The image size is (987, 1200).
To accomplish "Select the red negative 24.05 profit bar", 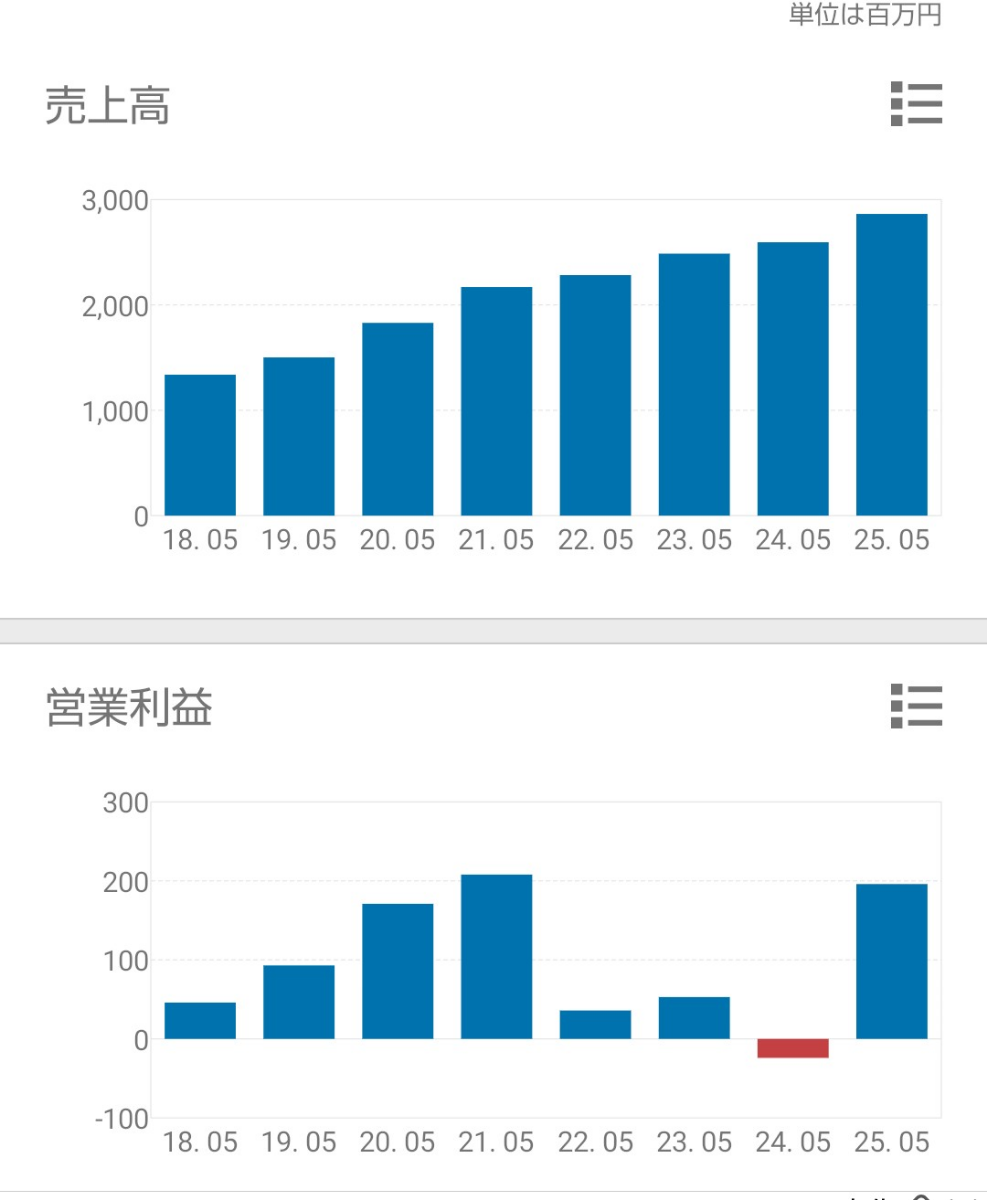I will pos(794,1046).
